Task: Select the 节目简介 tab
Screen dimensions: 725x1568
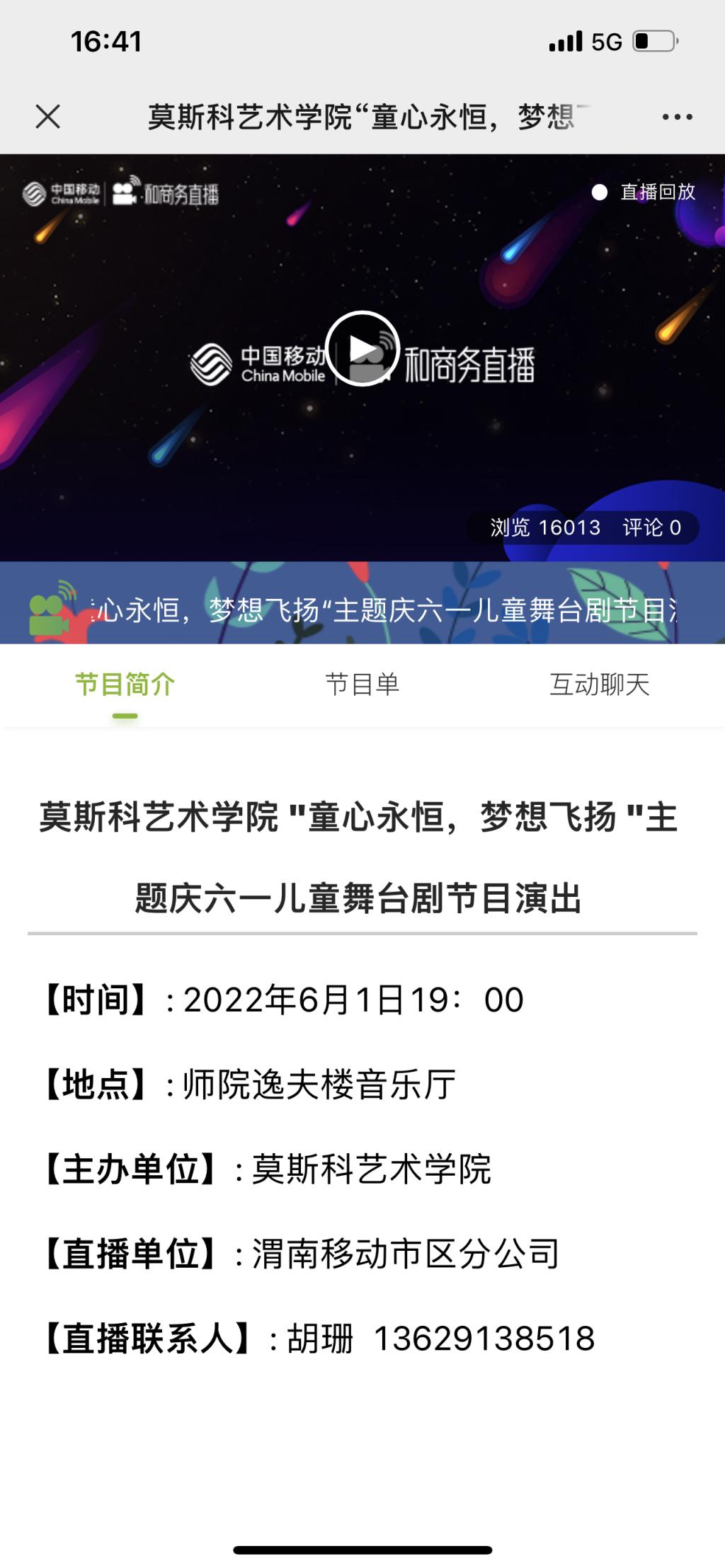Action: (x=125, y=685)
